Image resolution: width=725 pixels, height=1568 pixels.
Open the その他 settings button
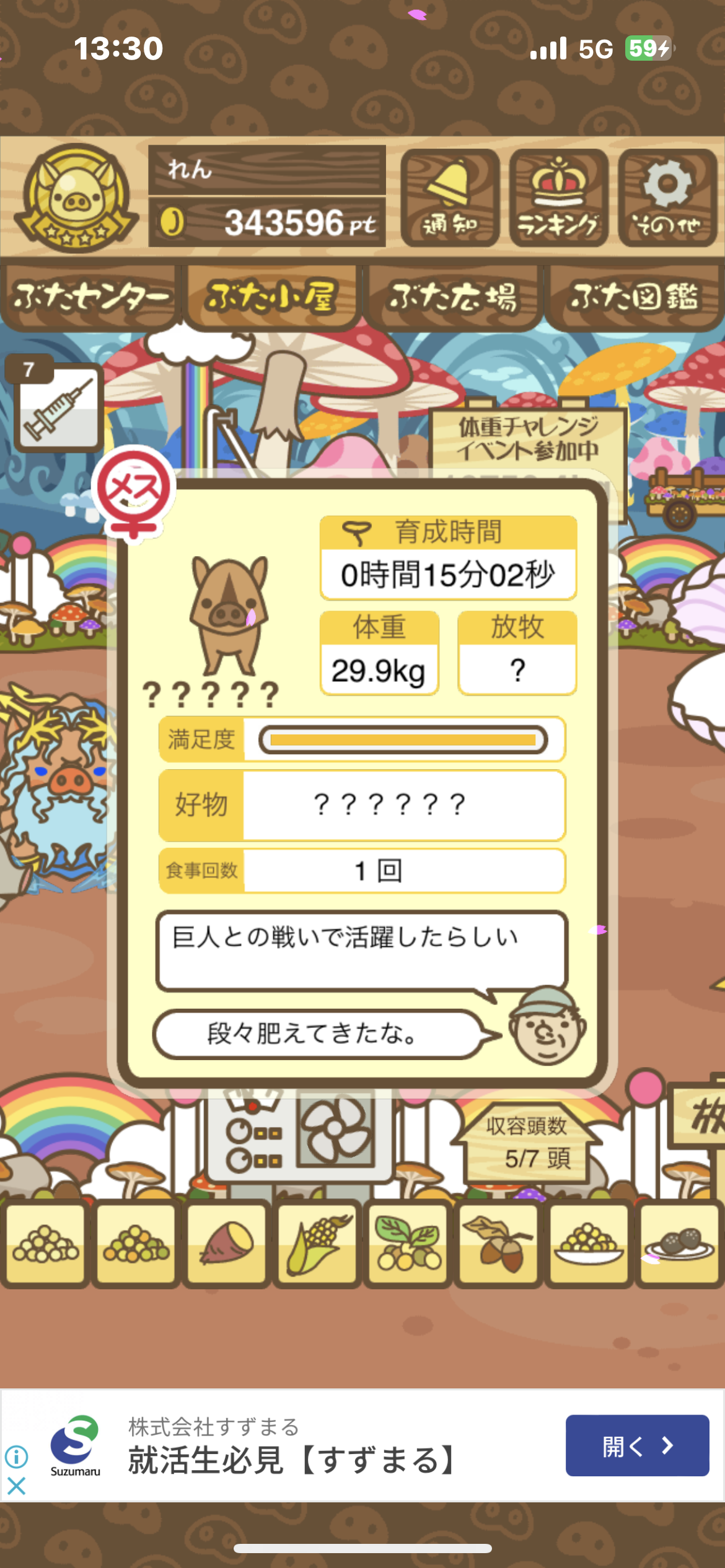pos(667,198)
